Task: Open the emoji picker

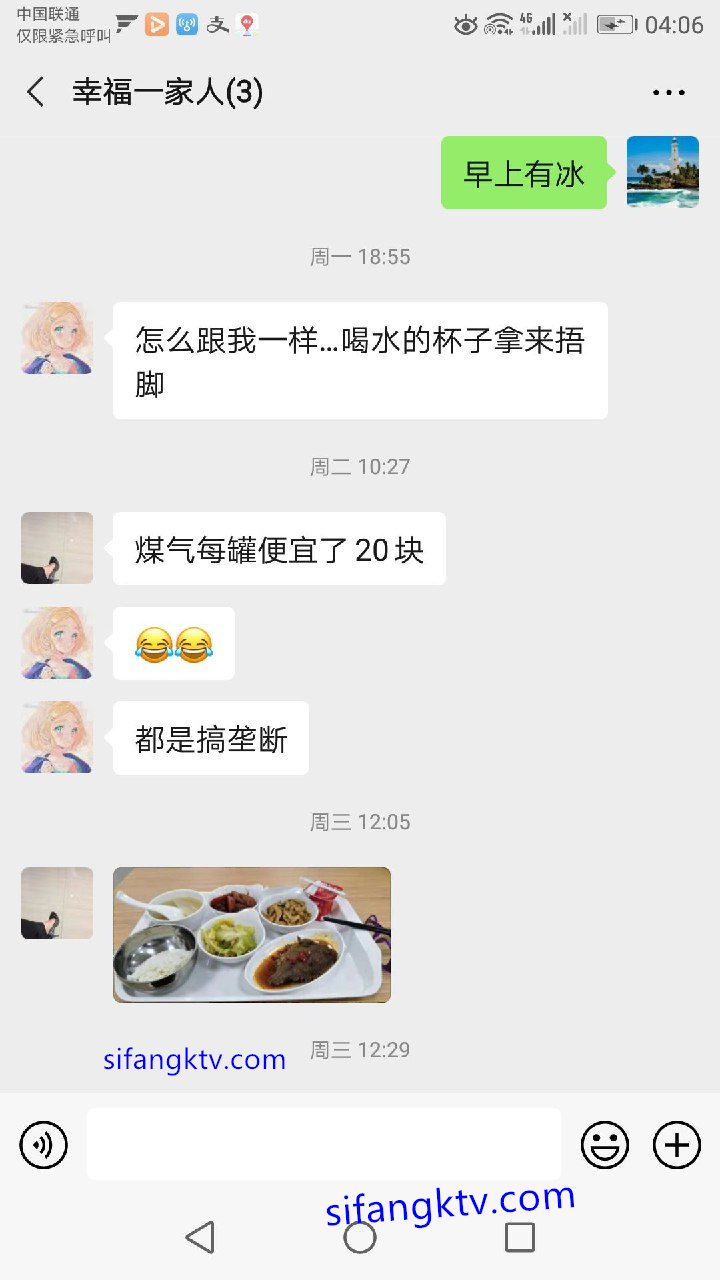Action: 605,1144
